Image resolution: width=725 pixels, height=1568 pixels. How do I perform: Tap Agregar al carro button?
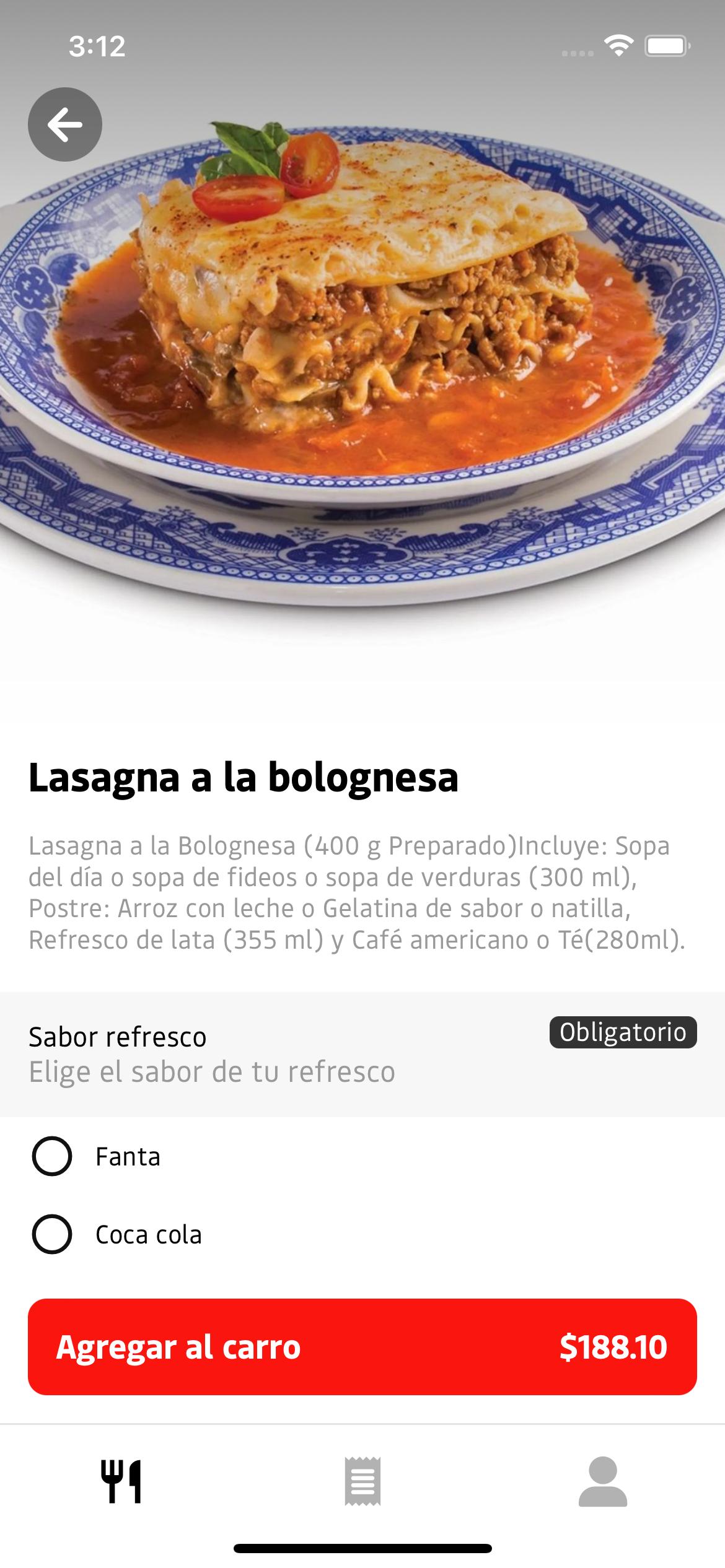click(362, 1347)
